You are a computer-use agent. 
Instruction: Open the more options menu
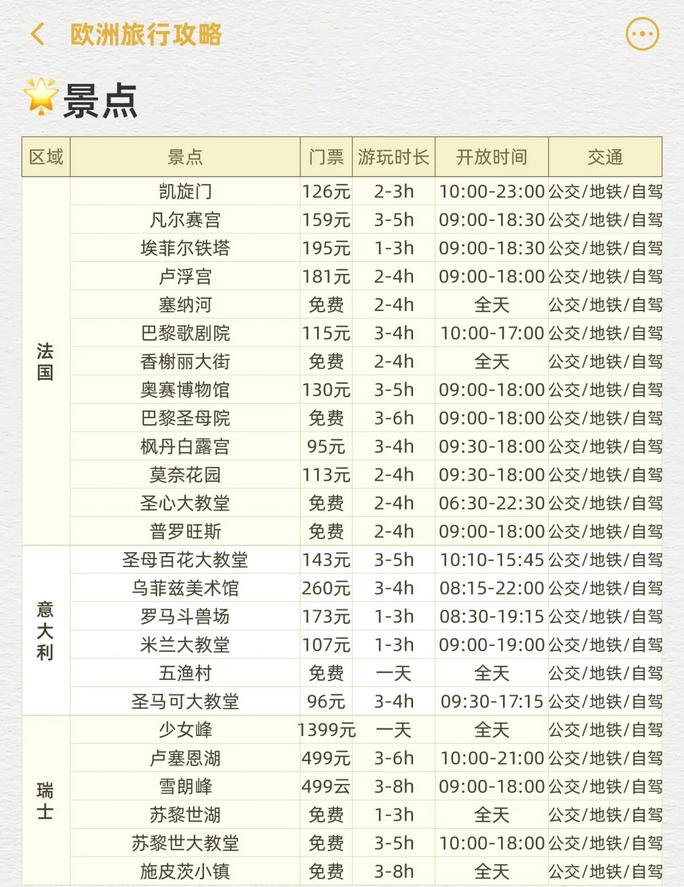(x=642, y=35)
